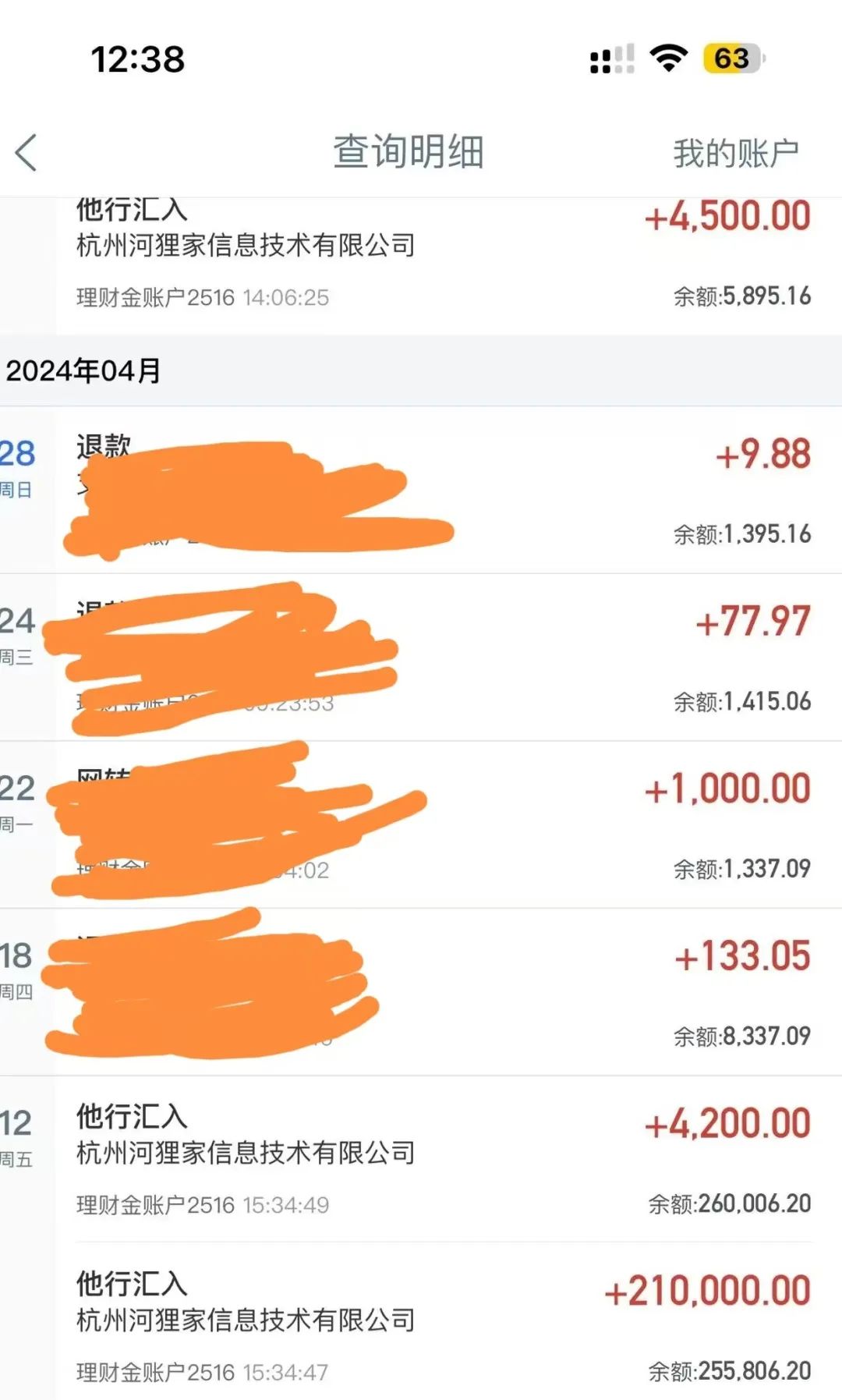The image size is (842, 1400).
Task: Open the +4,500.00 transaction details
Action: [444, 257]
